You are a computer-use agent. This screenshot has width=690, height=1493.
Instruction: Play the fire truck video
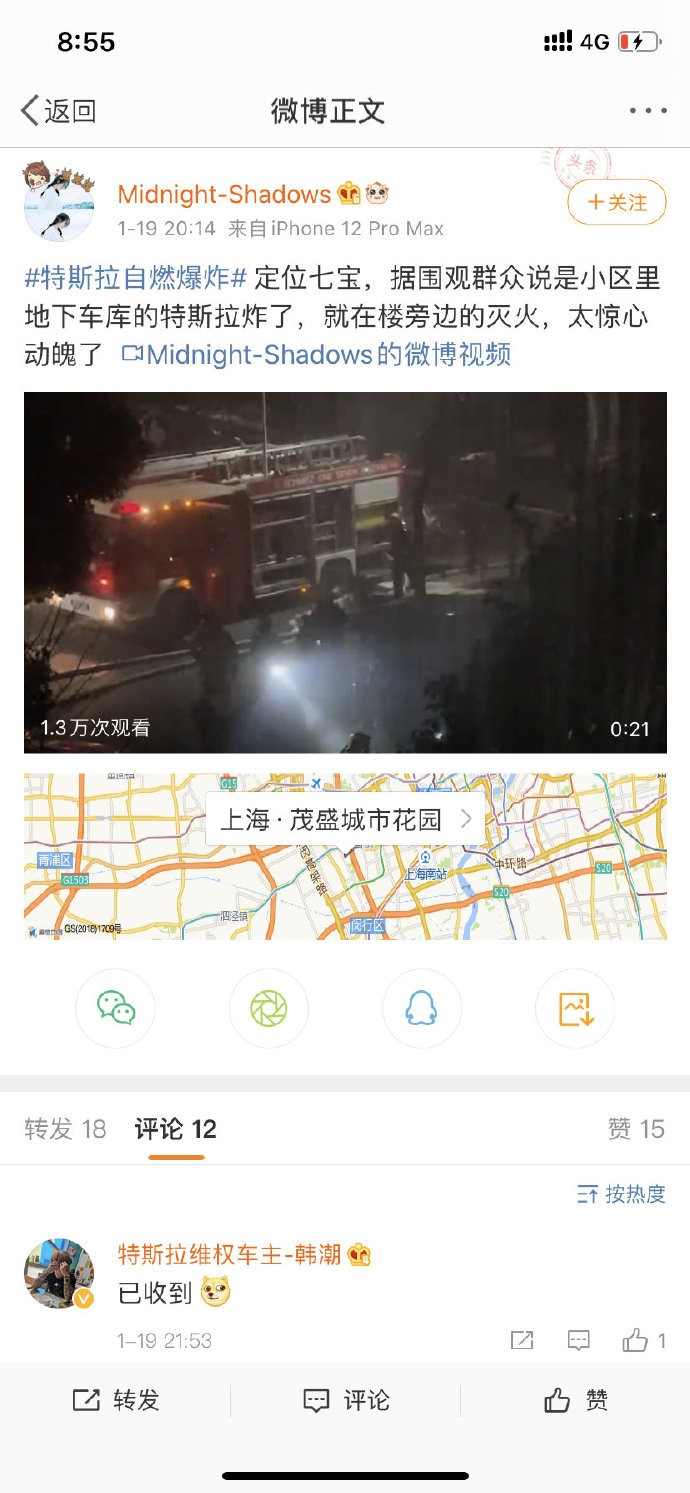point(345,572)
